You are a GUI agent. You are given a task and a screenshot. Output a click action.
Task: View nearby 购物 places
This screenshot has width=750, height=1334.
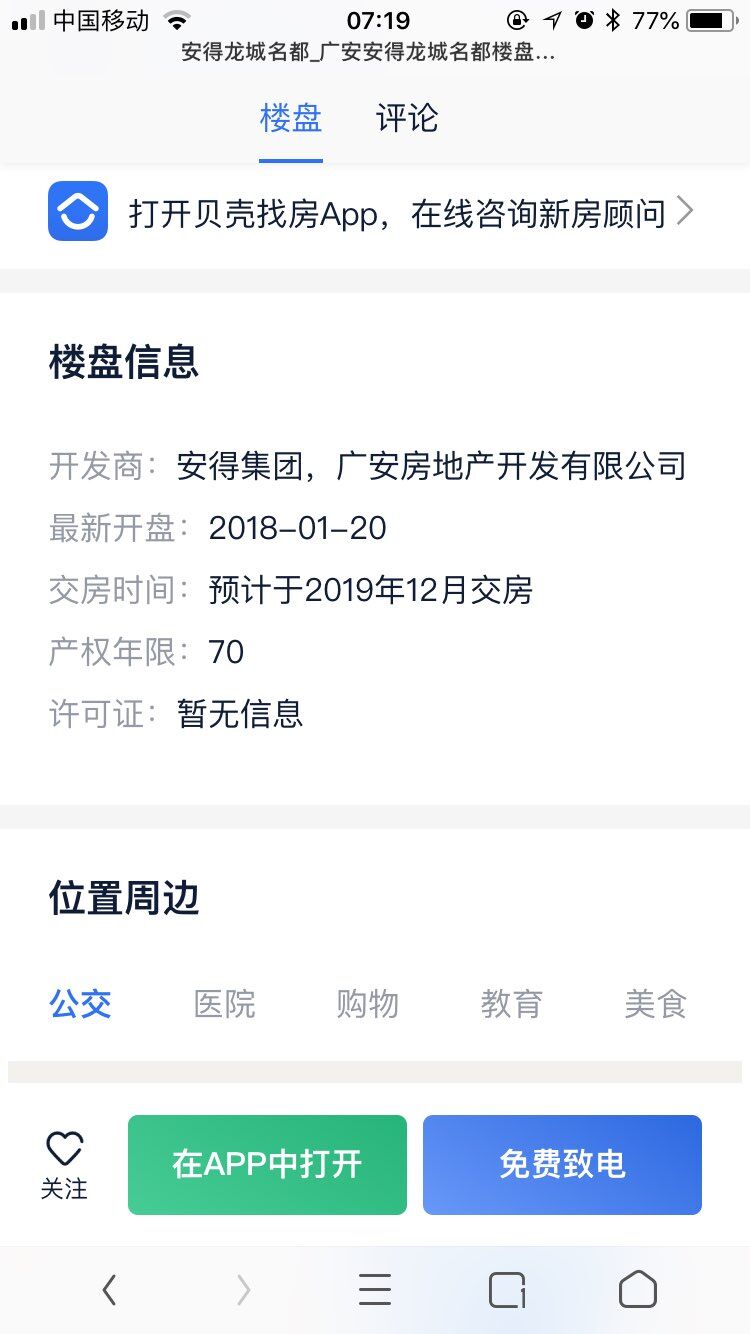point(368,1003)
